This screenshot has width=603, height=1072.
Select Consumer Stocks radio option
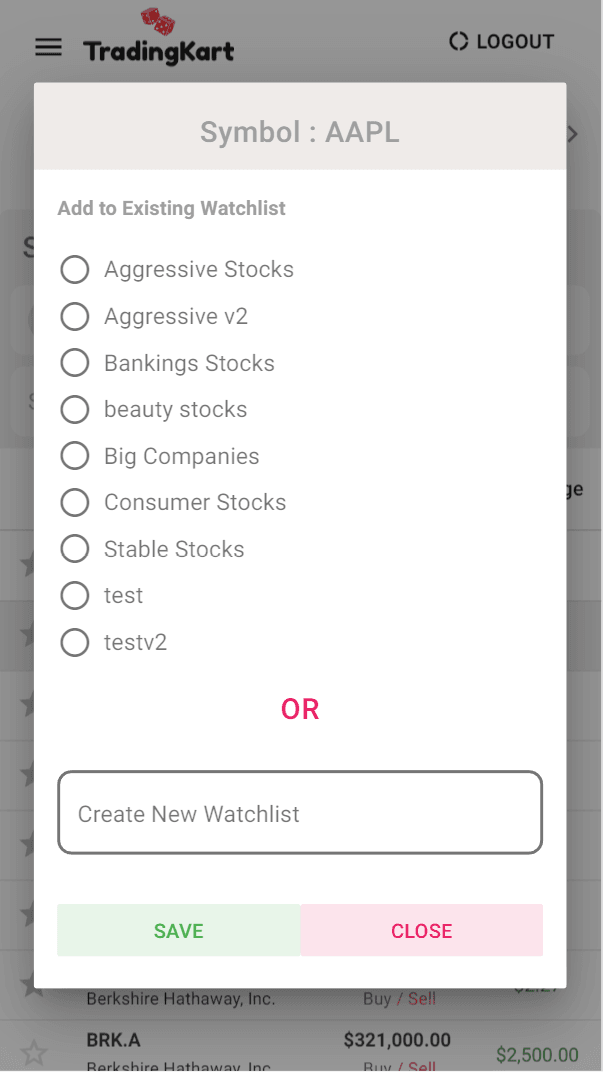(75, 502)
